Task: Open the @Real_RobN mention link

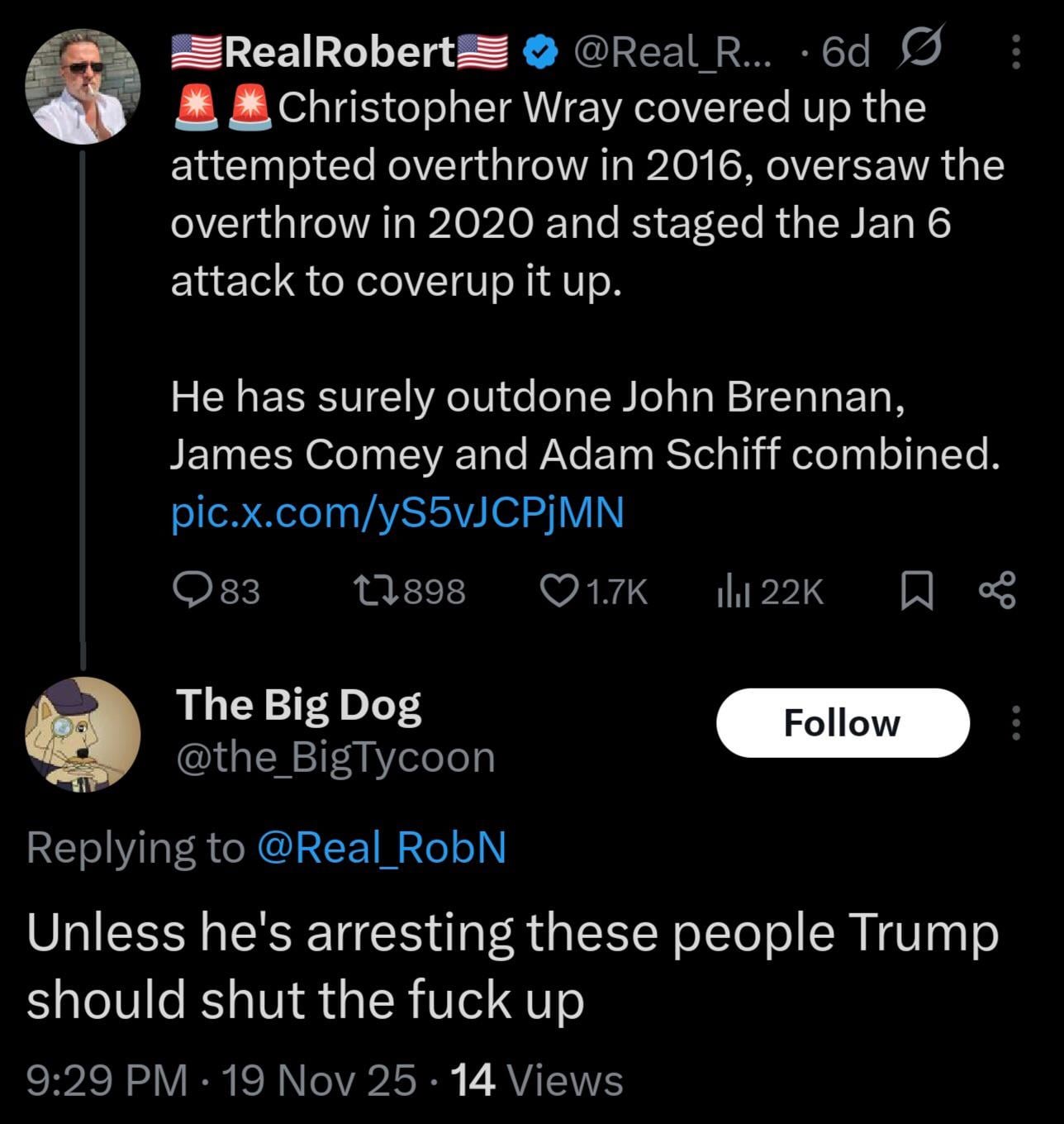Action: click(382, 847)
